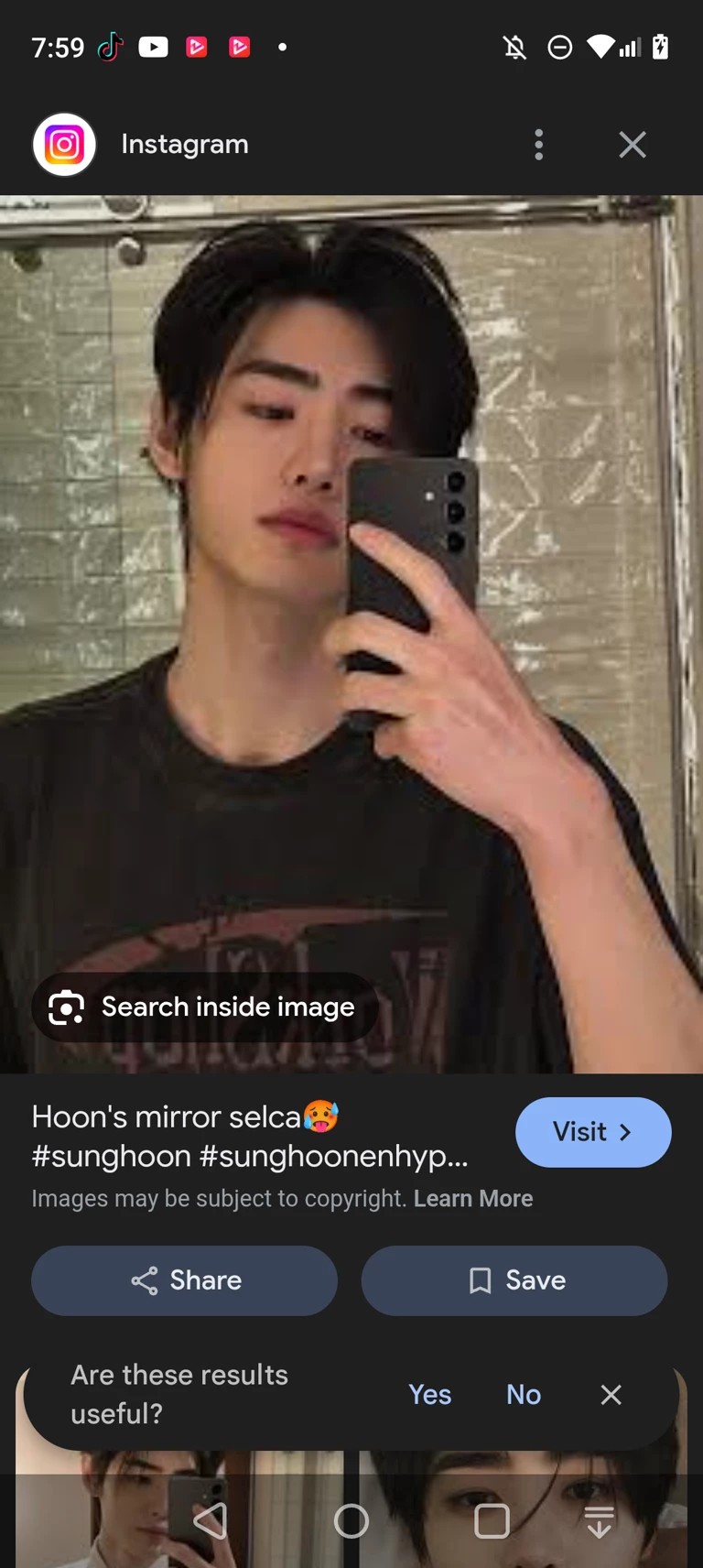
Task: Tap Search inside image
Action: pyautogui.click(x=205, y=1007)
